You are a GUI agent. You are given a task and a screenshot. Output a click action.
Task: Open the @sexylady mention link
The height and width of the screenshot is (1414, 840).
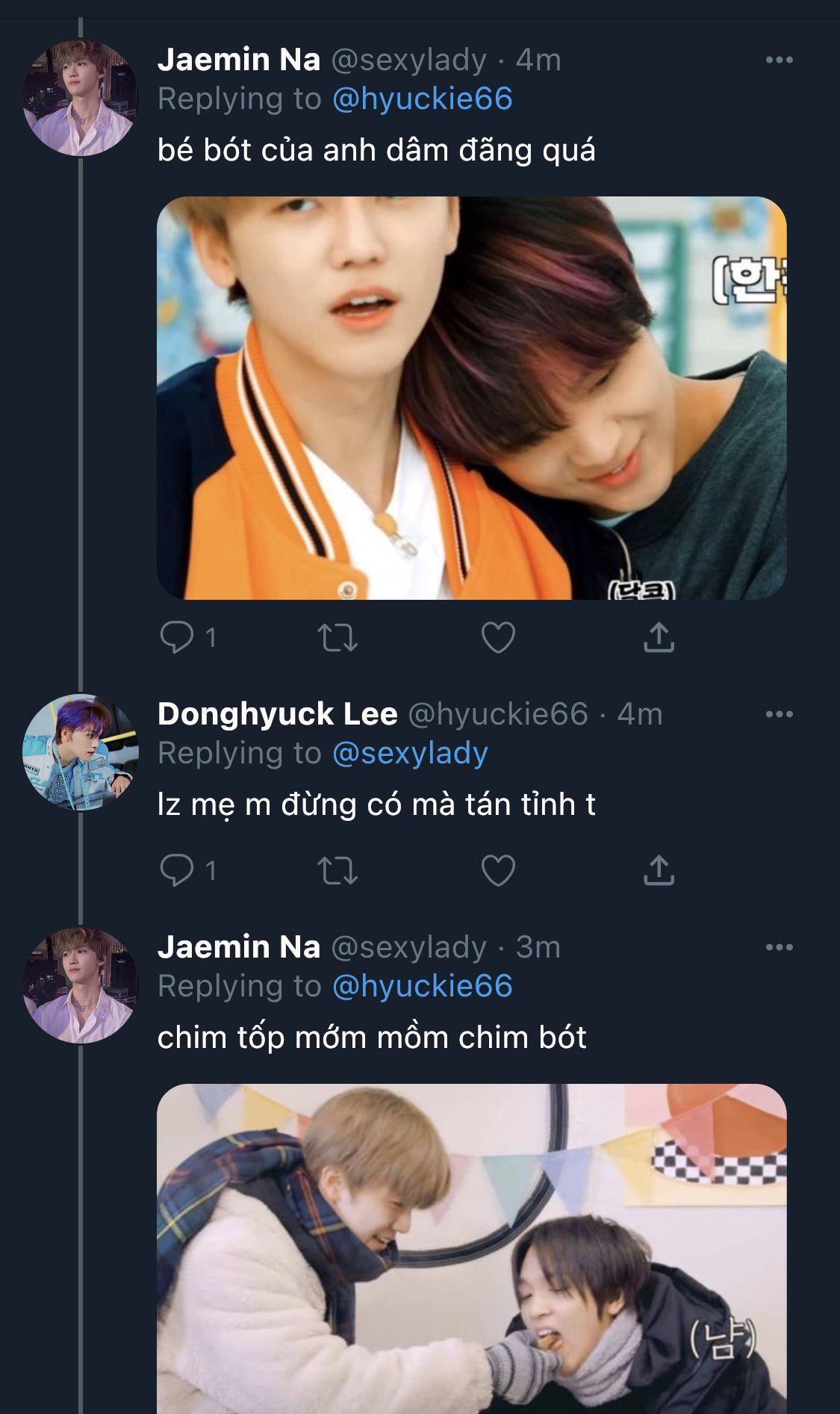pos(410,754)
